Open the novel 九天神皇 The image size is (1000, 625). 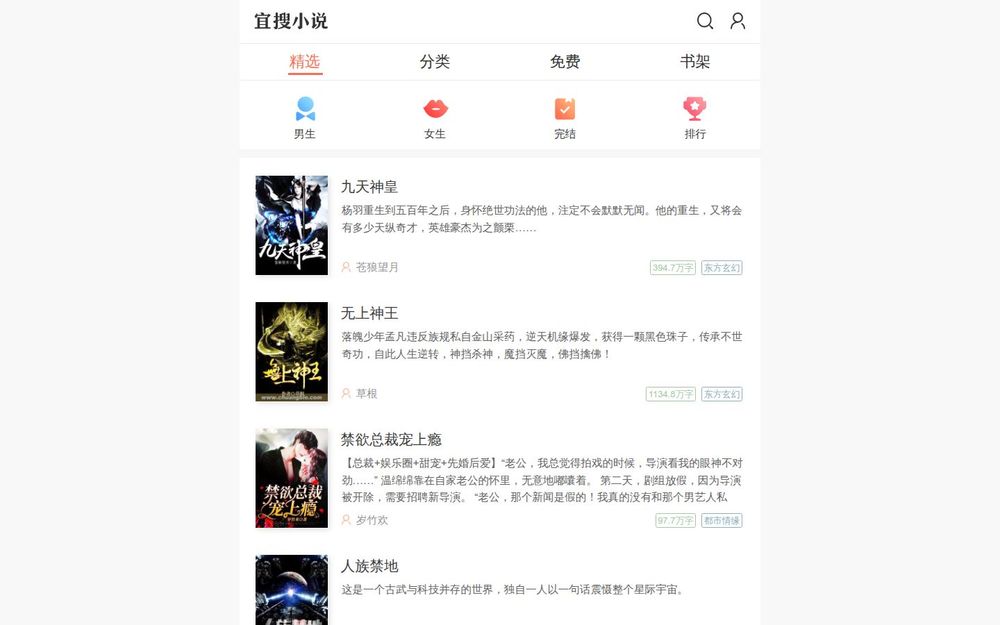click(x=370, y=187)
